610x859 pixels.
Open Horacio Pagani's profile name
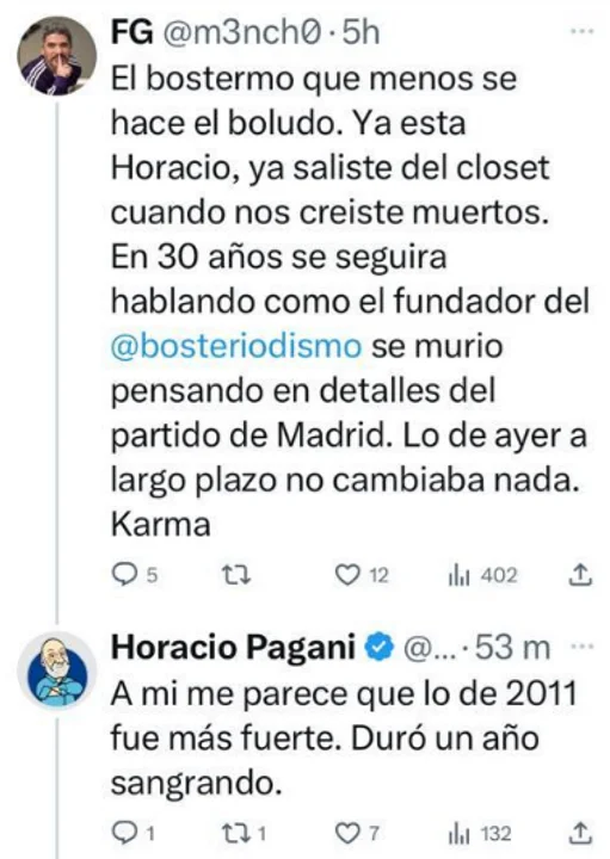pyautogui.click(x=235, y=647)
